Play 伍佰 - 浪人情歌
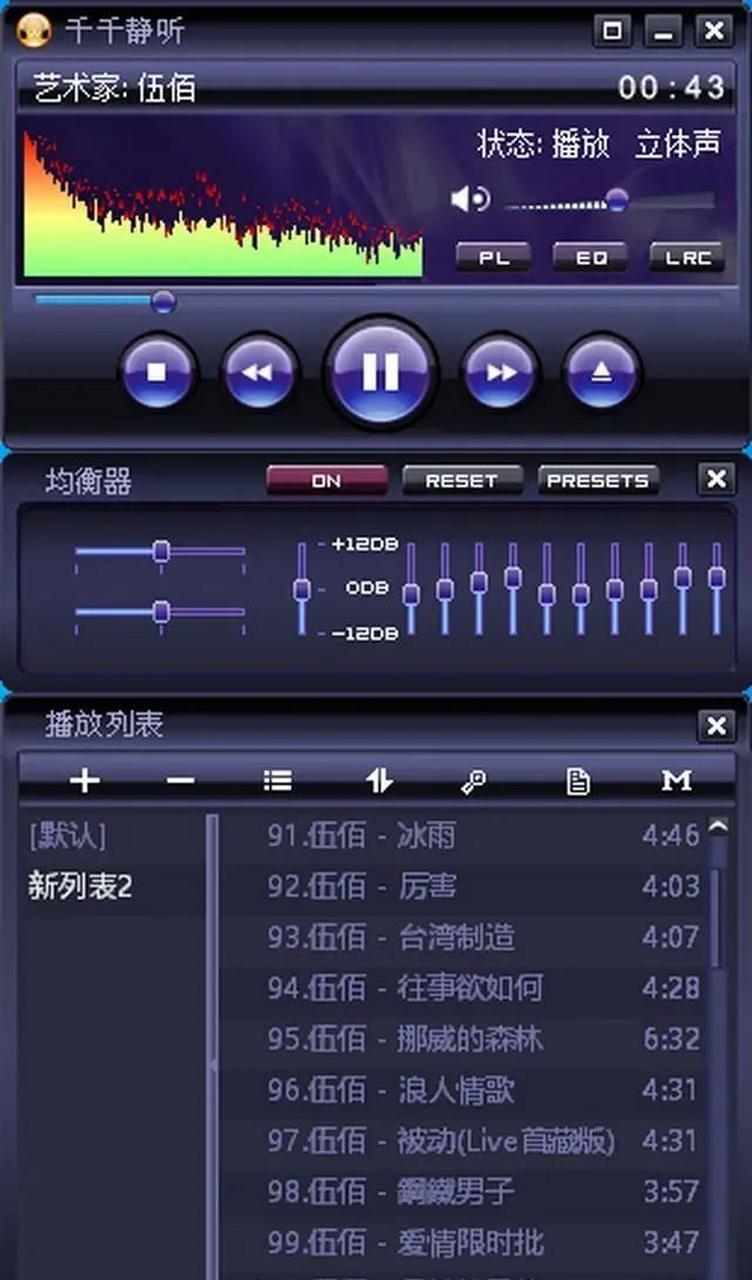This screenshot has width=752, height=1280. point(455,1090)
